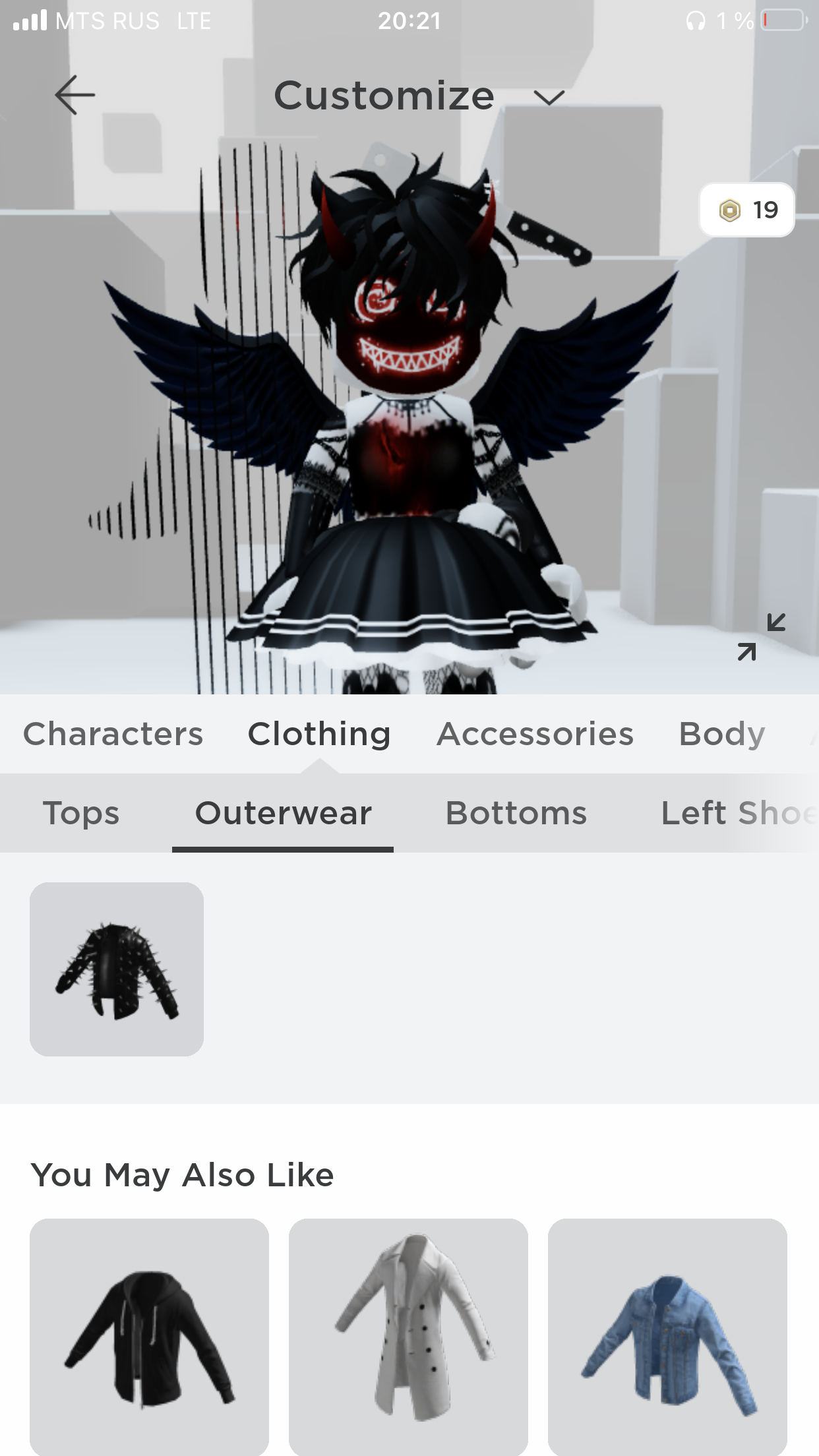
Task: Switch to the Characters tab
Action: click(113, 734)
